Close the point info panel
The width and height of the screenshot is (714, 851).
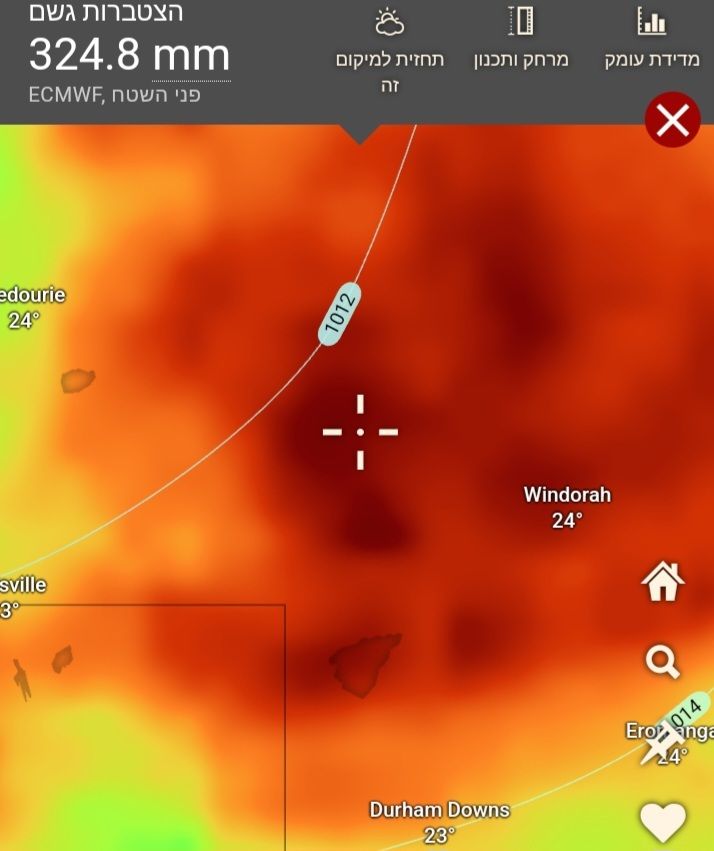click(672, 121)
